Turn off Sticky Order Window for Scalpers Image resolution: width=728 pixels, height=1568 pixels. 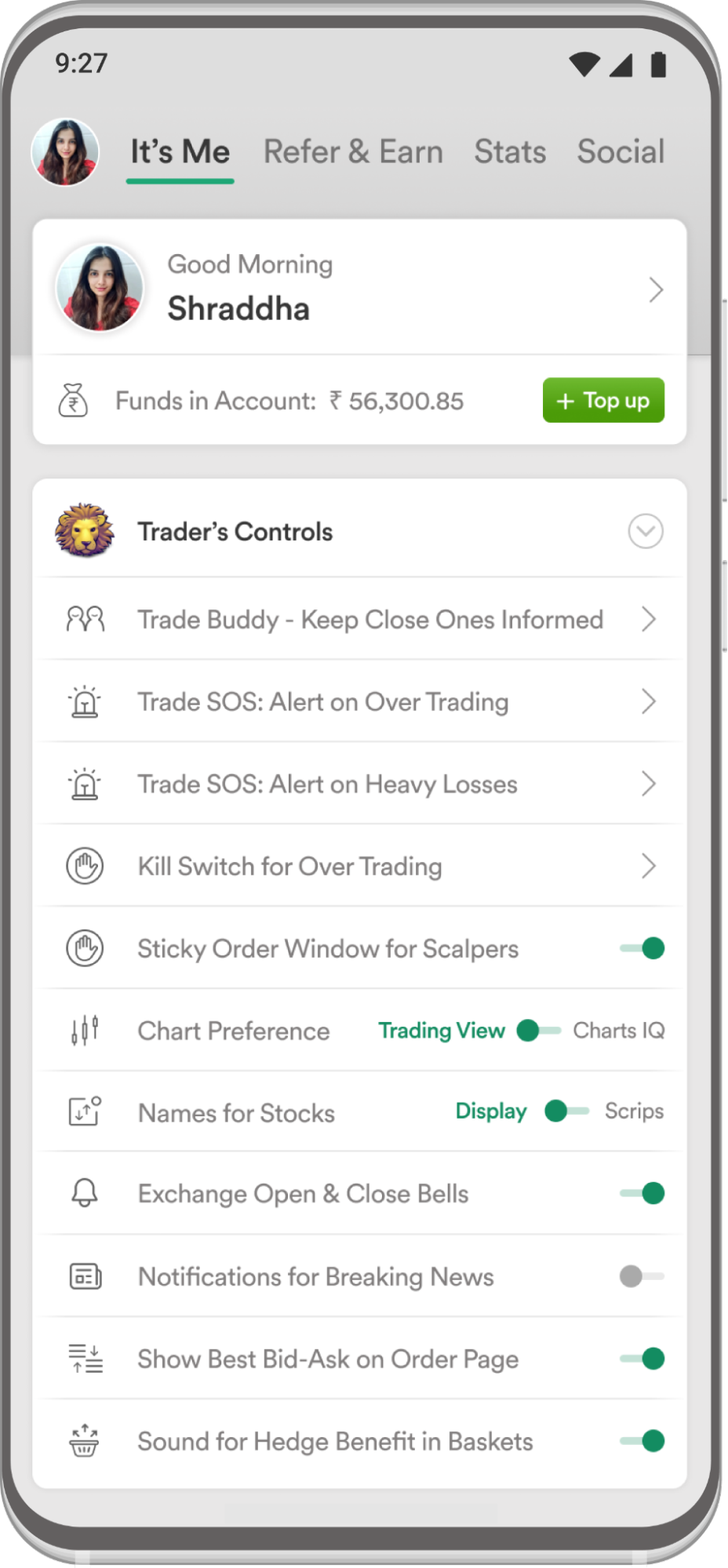(642, 948)
